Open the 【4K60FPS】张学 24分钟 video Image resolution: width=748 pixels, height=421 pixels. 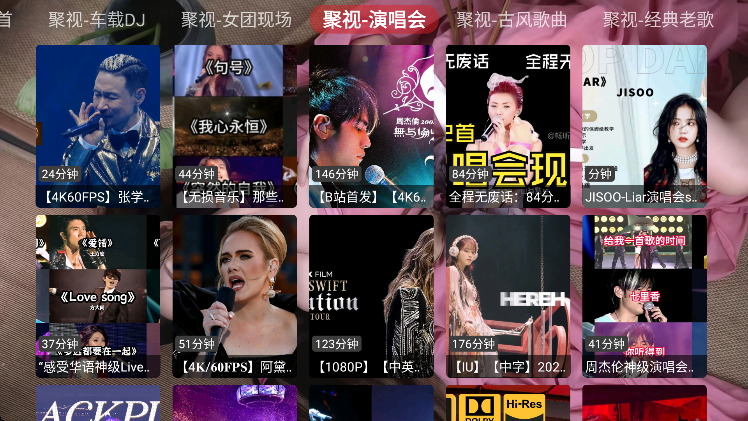tap(98, 125)
